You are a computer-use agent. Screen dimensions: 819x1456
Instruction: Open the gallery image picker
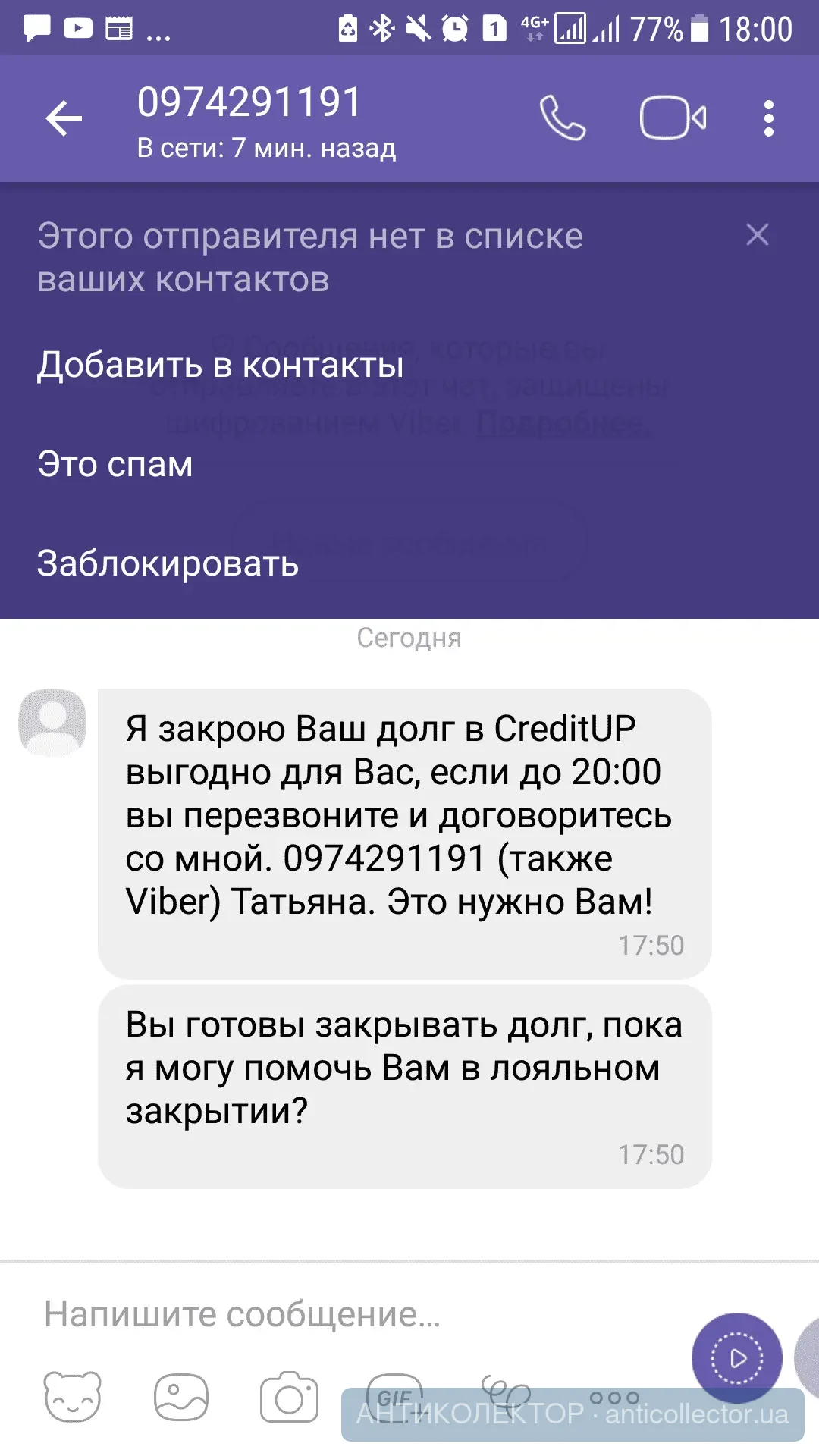tap(180, 1397)
